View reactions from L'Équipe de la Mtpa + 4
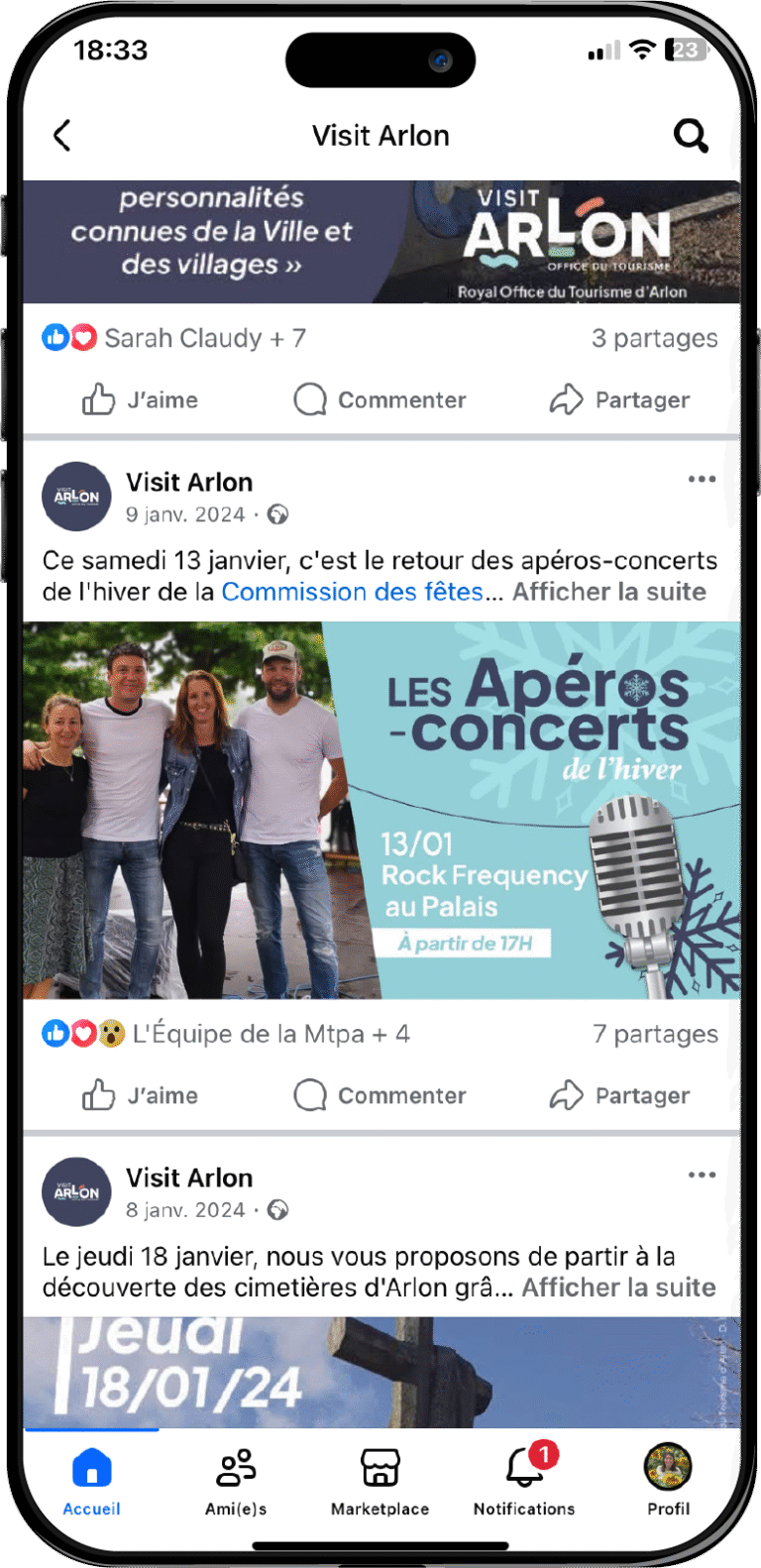 pyautogui.click(x=226, y=1035)
